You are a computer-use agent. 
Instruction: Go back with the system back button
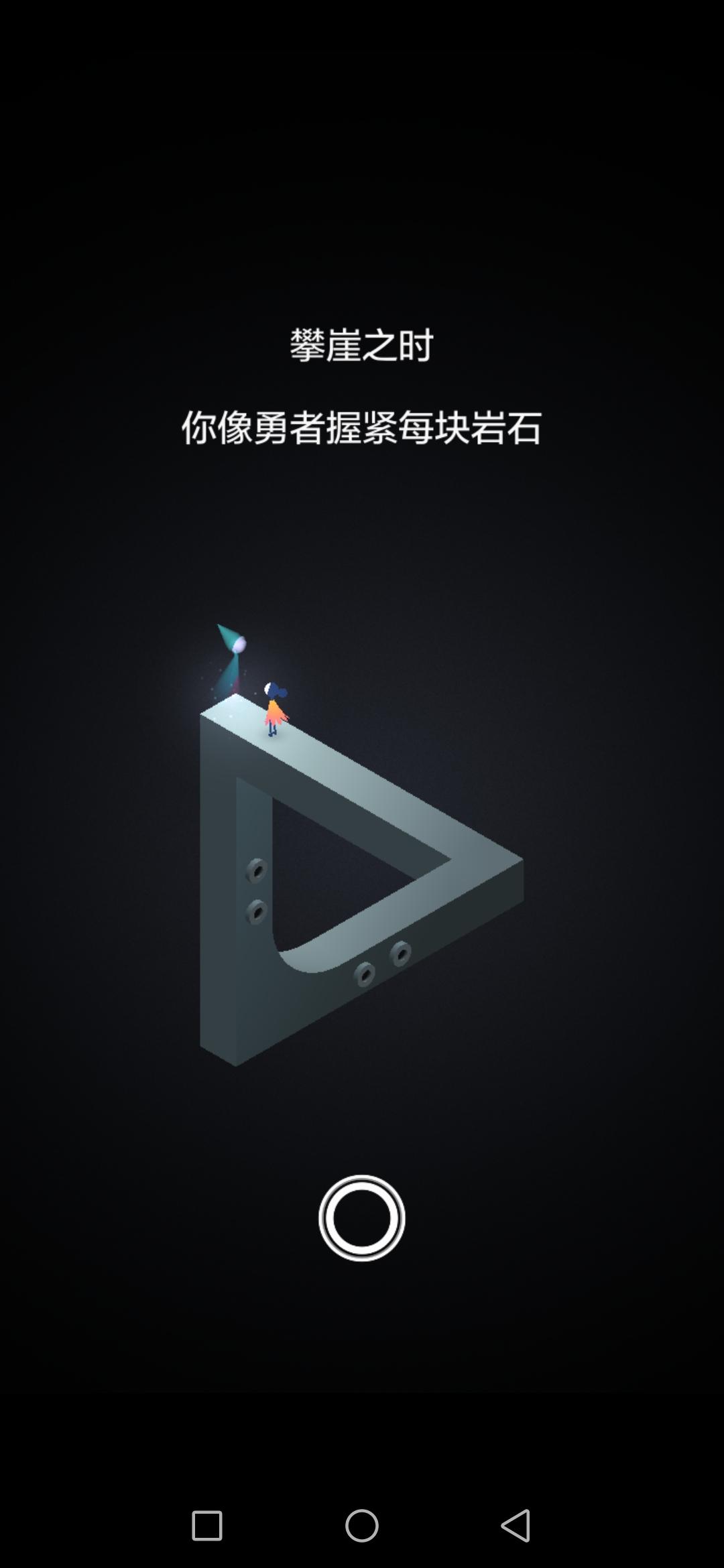pyautogui.click(x=516, y=1526)
